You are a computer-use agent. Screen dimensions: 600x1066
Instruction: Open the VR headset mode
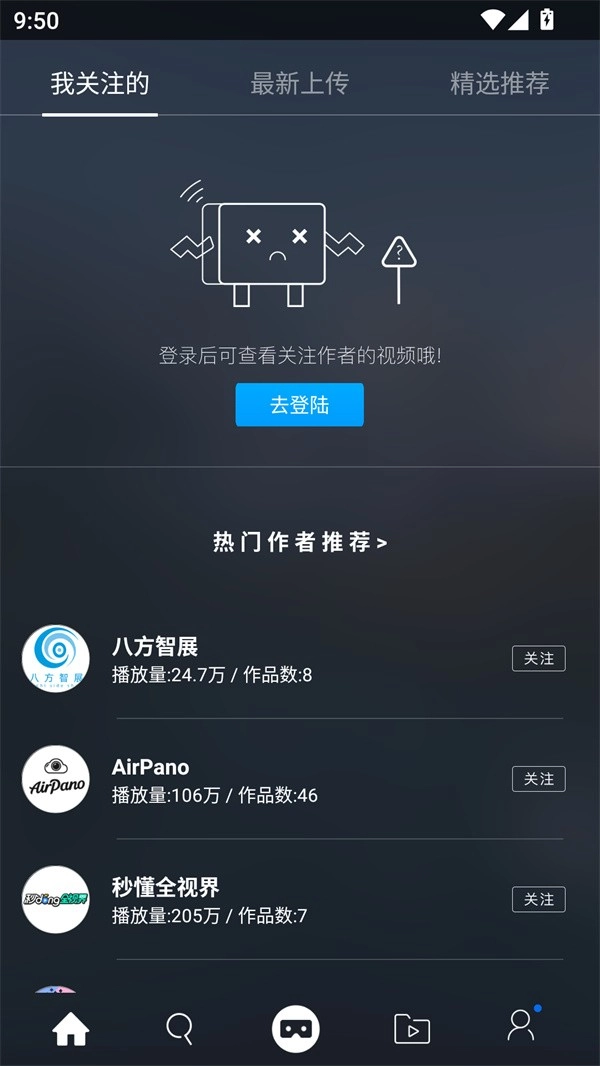296,1028
